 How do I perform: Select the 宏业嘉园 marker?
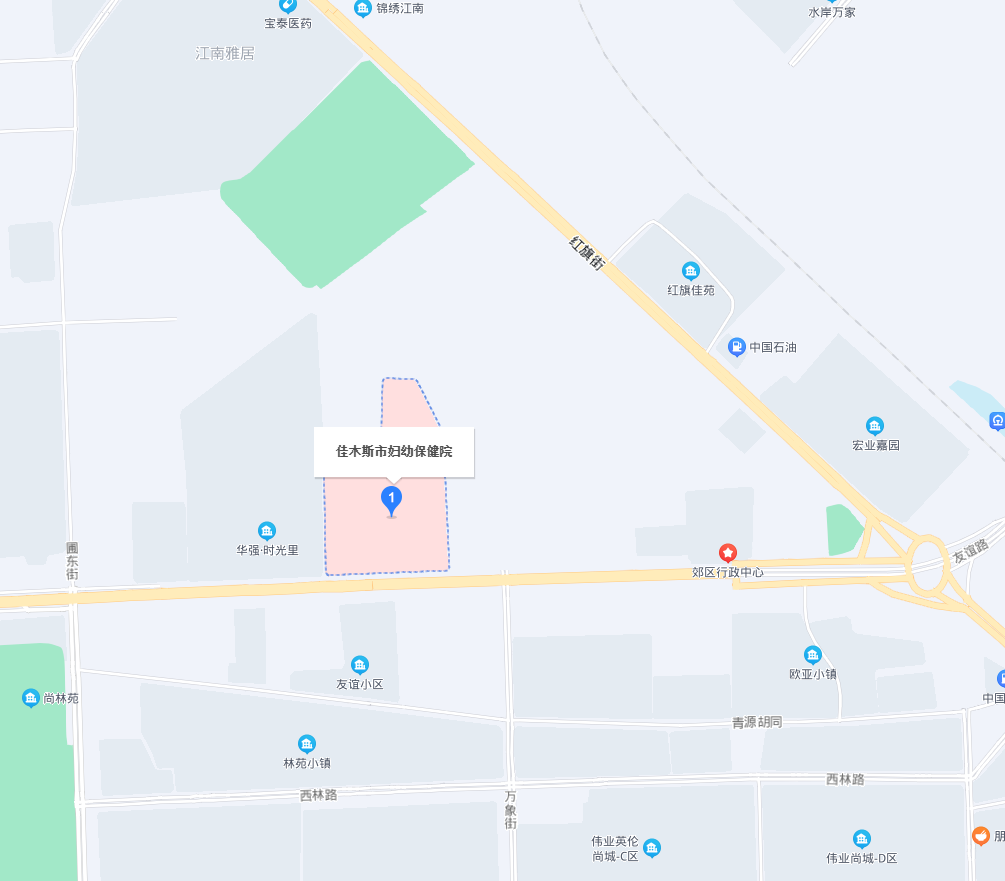pyautogui.click(x=875, y=426)
